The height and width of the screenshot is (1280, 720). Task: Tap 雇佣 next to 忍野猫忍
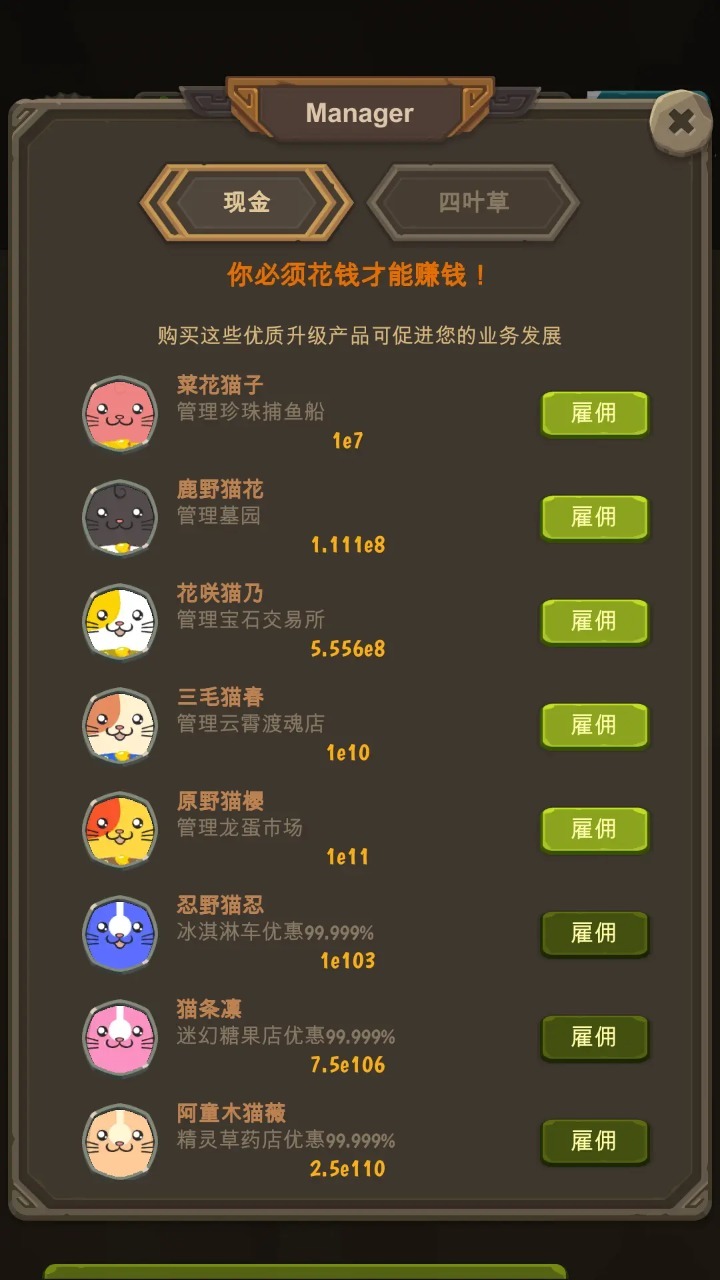coord(595,934)
